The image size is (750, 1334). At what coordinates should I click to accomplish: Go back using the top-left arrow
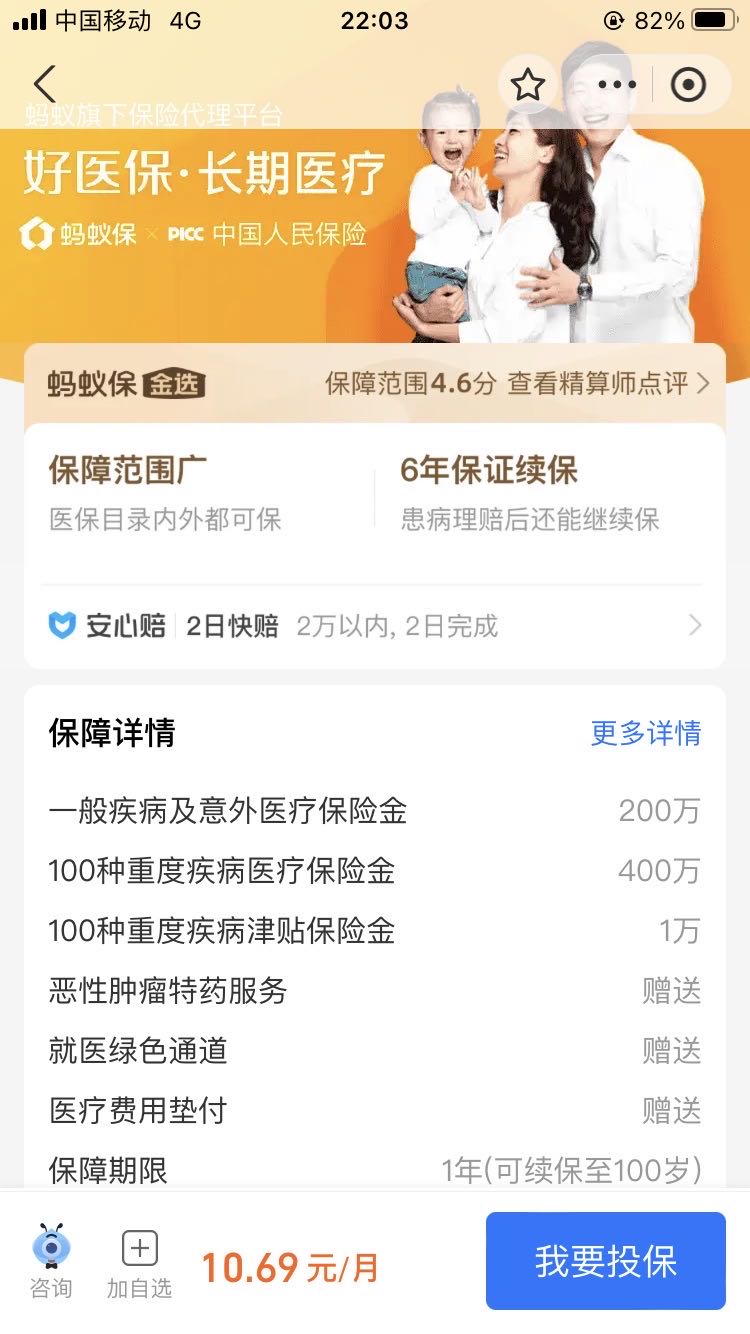point(44,84)
